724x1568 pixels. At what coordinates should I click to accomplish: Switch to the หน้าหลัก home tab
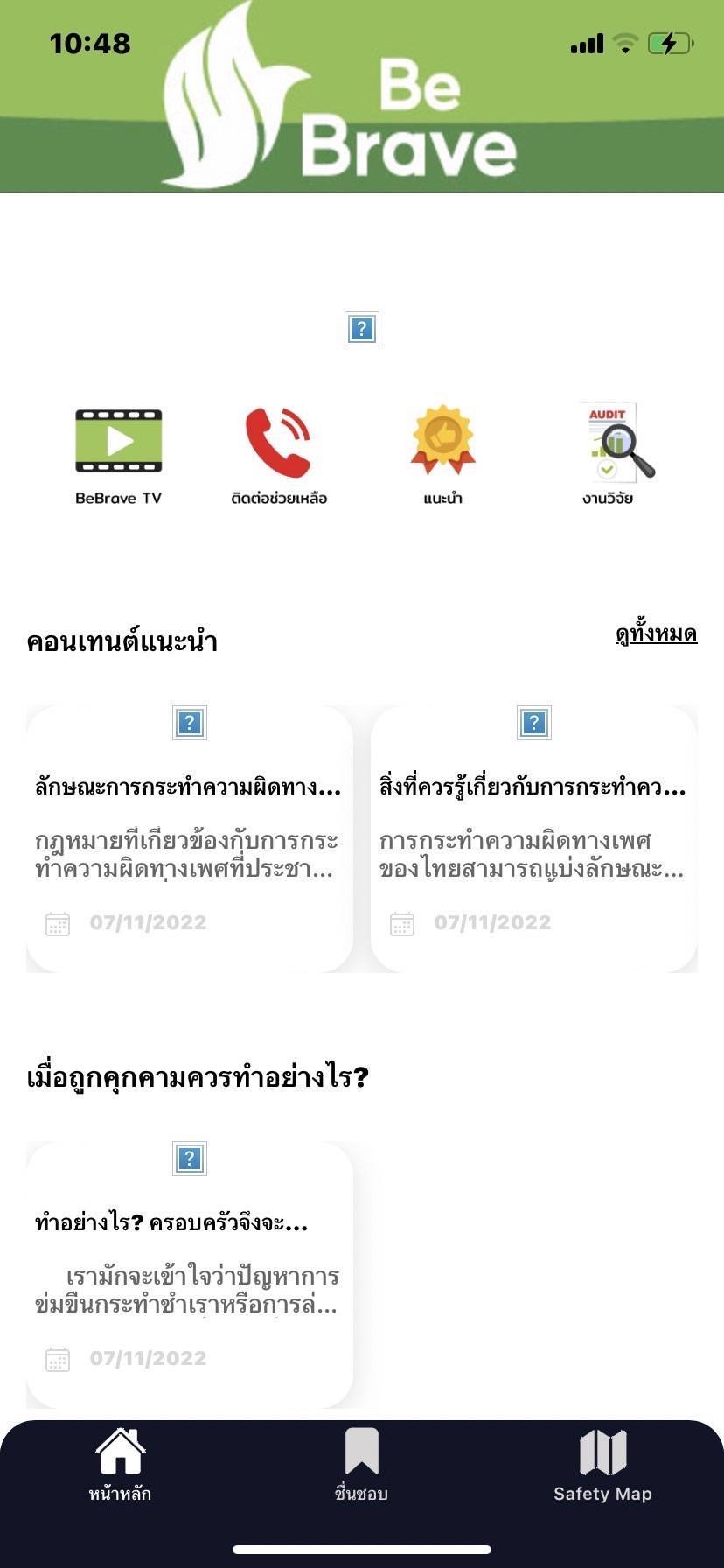120,1465
